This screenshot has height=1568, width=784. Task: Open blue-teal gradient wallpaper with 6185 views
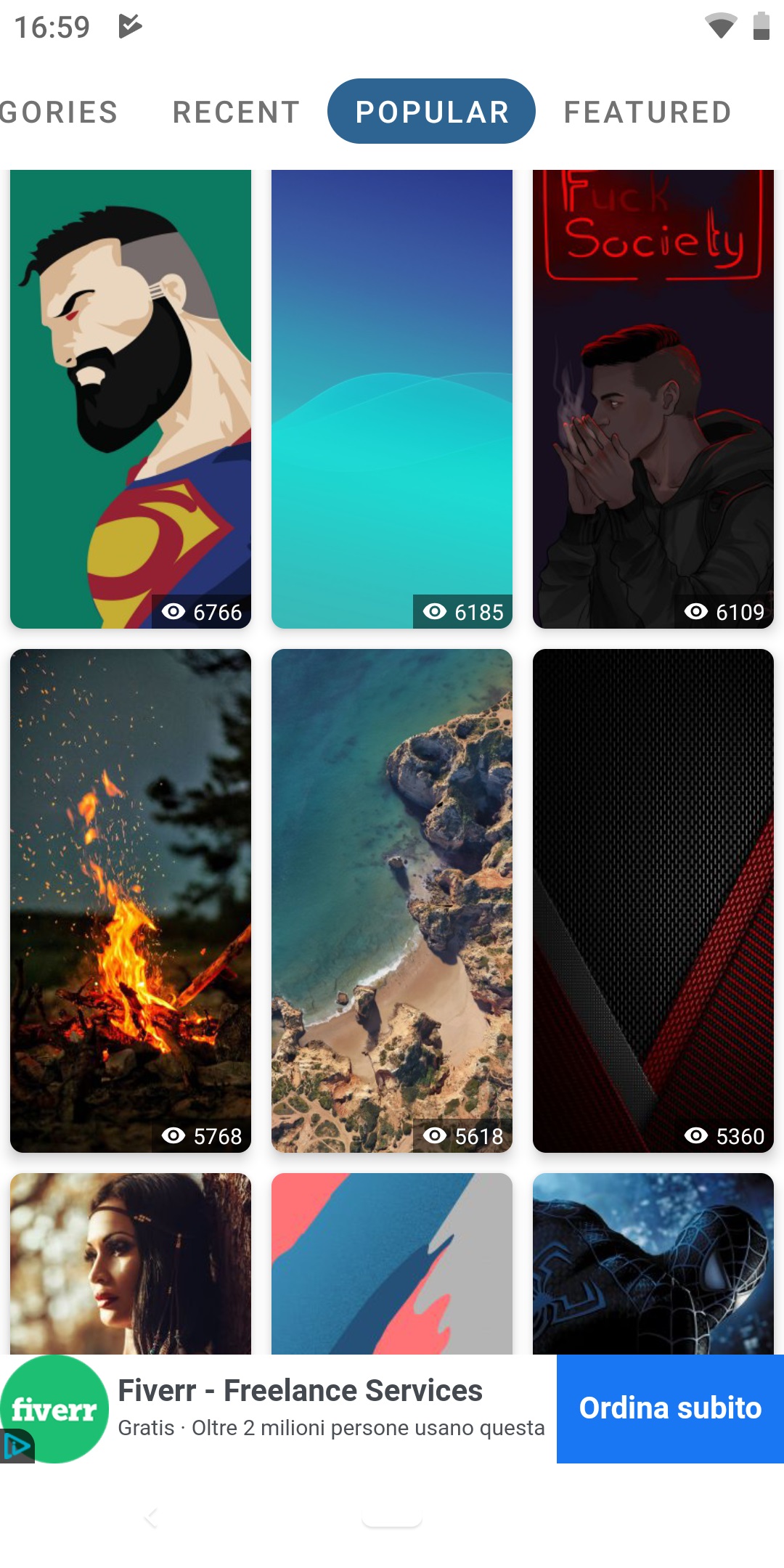point(392,399)
